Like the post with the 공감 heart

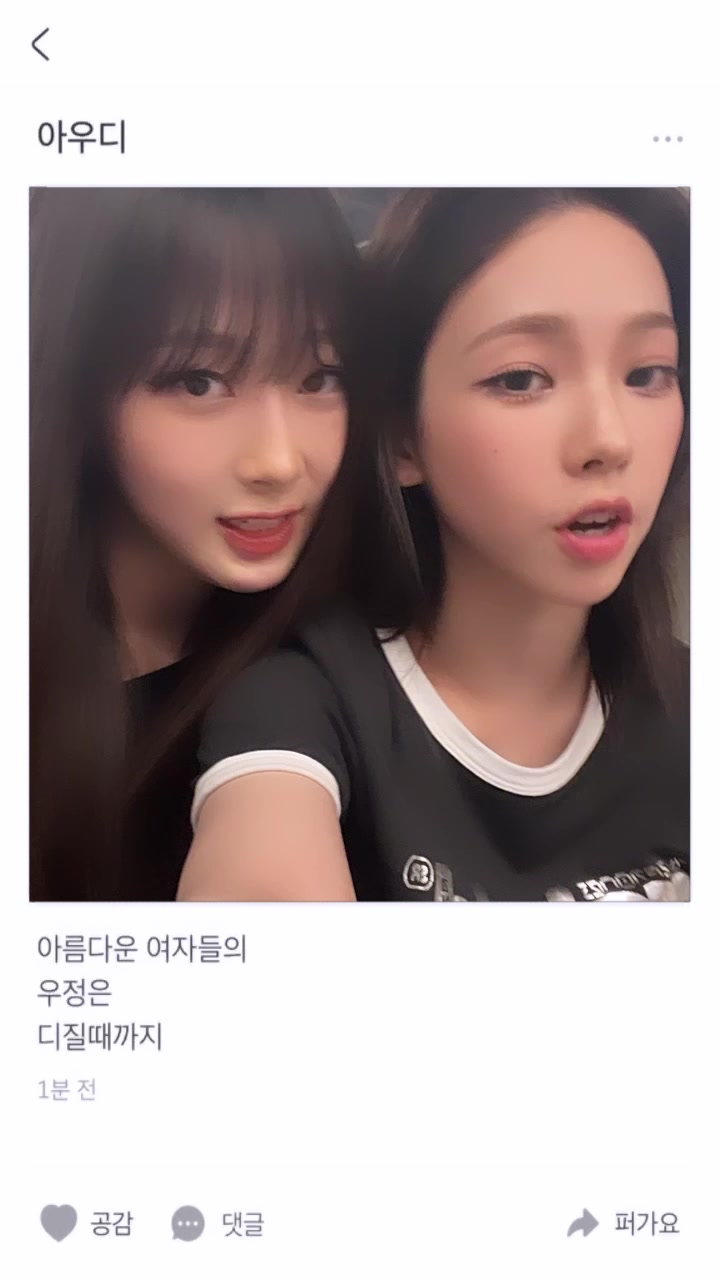click(x=86, y=1223)
